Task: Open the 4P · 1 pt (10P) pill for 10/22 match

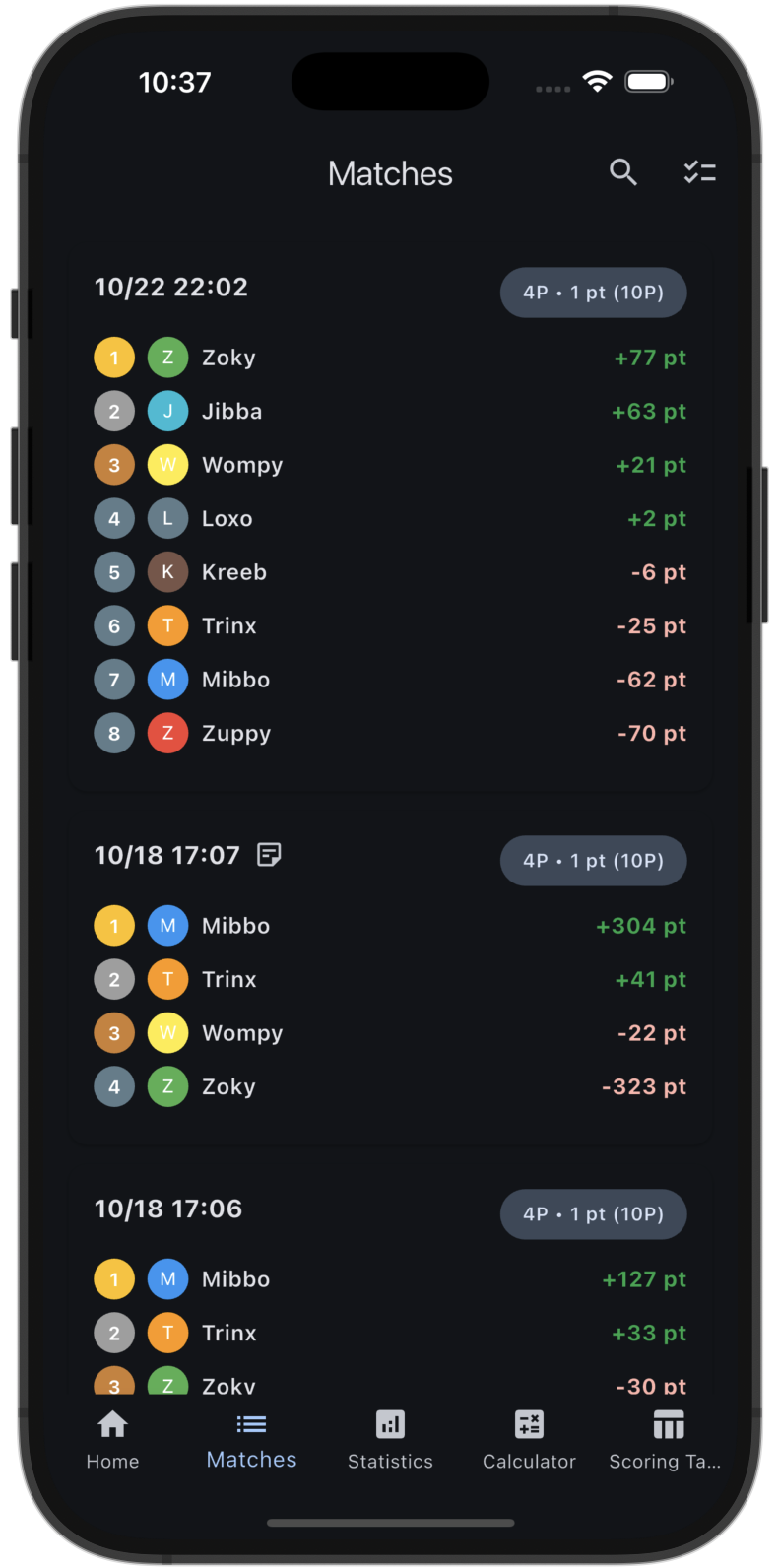Action: [x=593, y=293]
